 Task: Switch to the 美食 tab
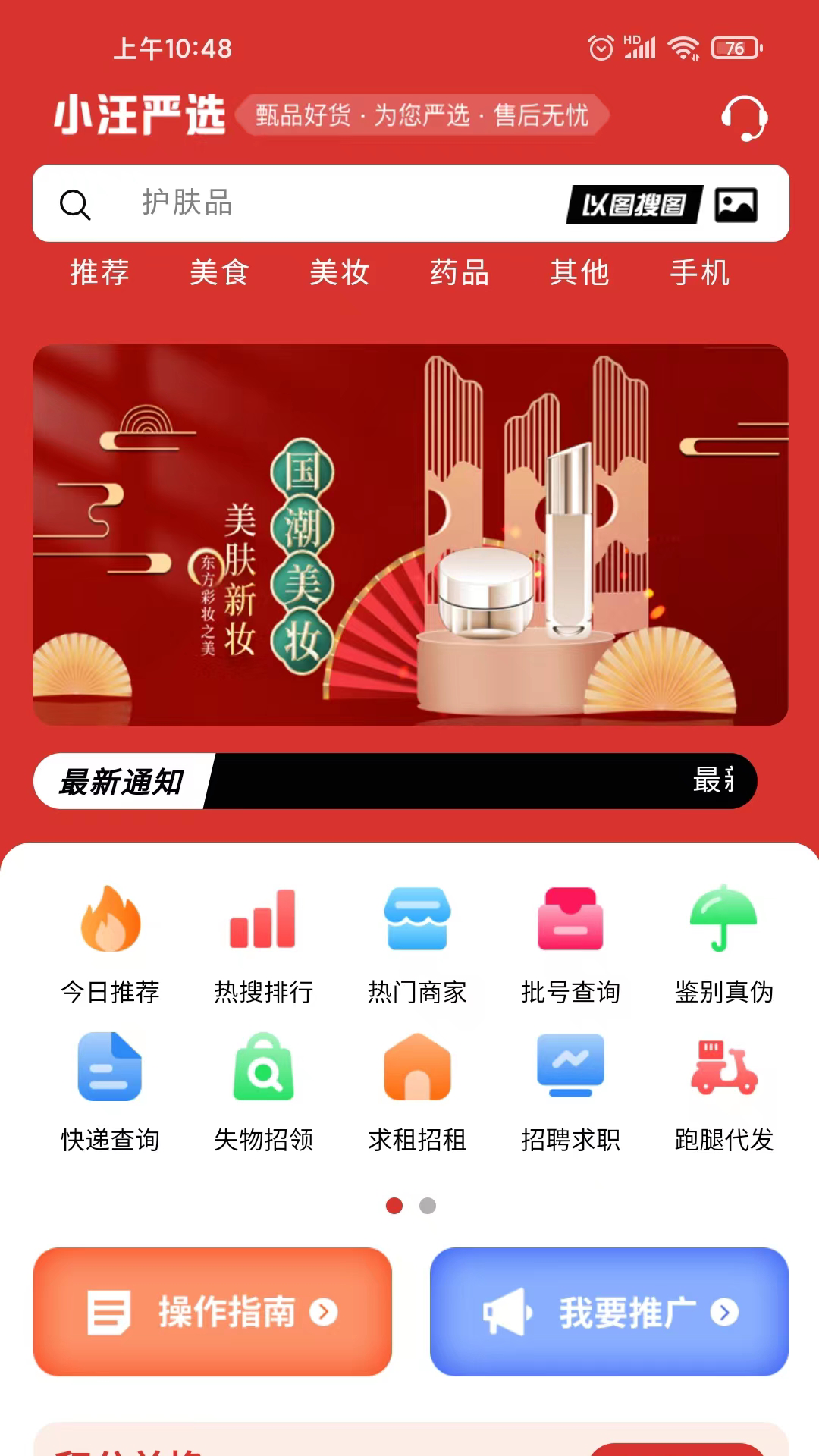(219, 272)
